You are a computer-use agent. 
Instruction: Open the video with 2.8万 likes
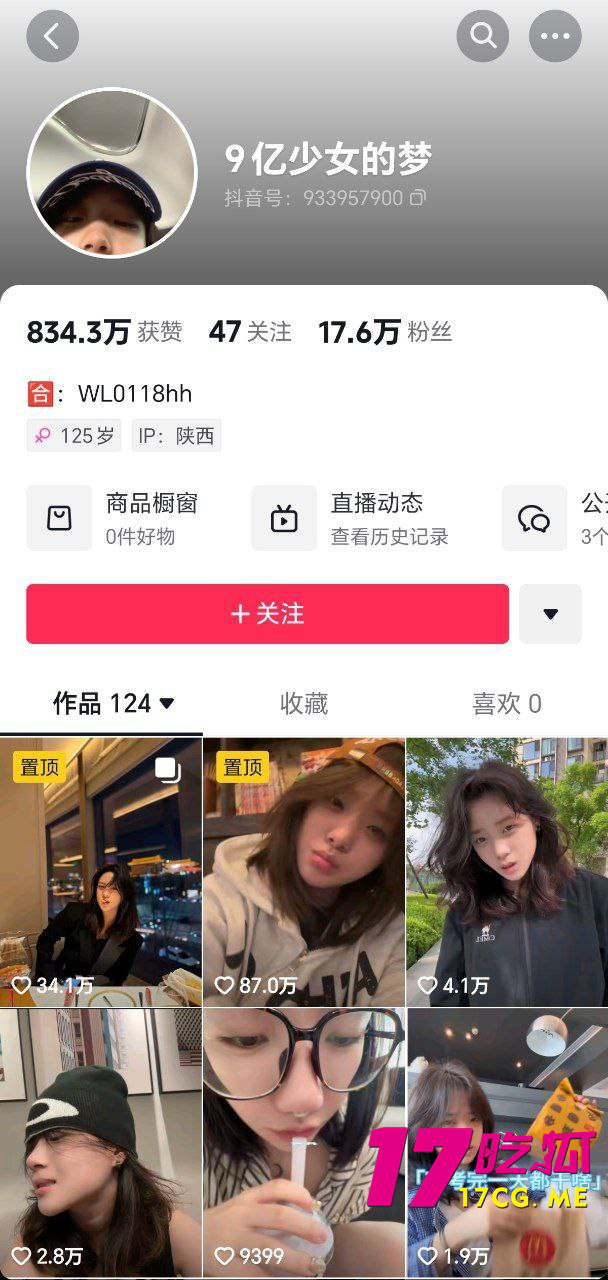100,1140
